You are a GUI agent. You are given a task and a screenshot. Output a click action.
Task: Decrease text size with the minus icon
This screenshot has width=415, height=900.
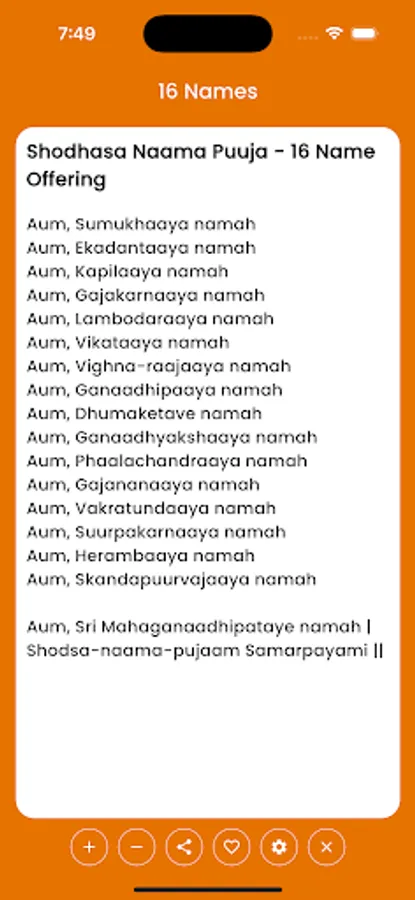tap(137, 847)
